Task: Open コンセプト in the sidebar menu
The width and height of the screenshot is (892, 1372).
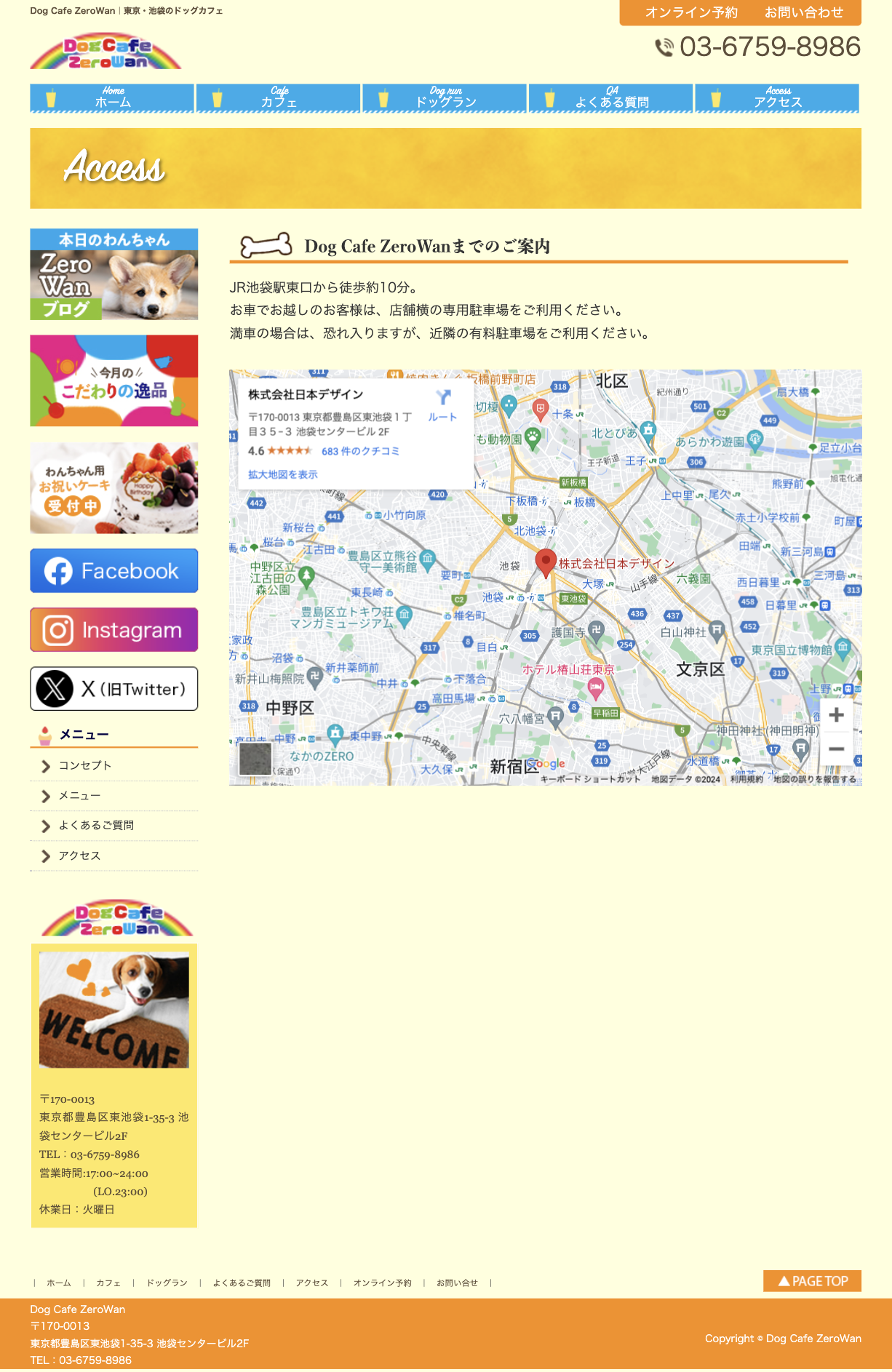Action: (84, 765)
